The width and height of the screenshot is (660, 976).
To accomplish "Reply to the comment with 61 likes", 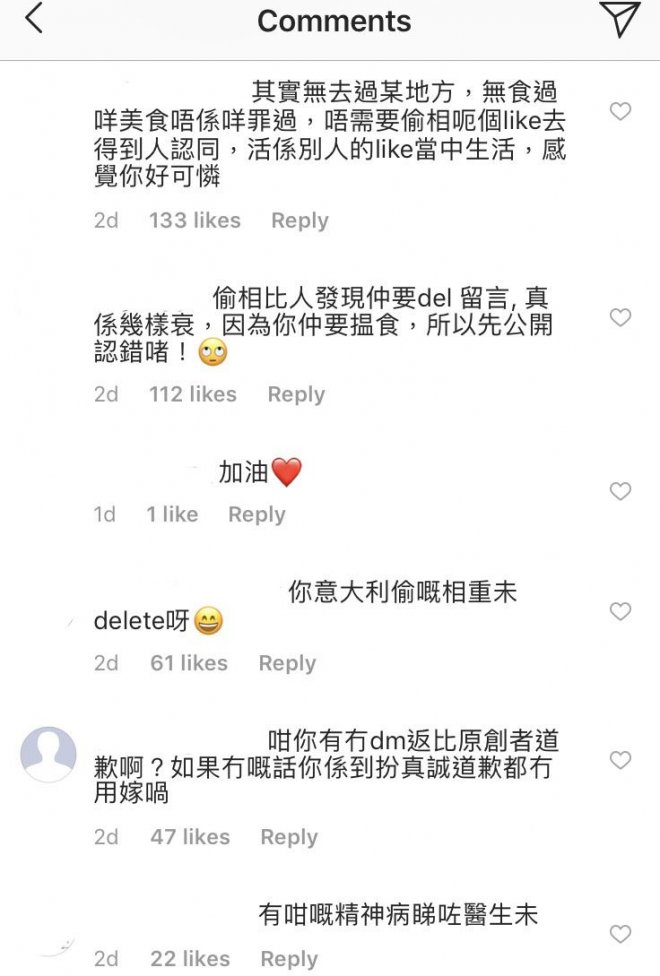I will tap(287, 663).
